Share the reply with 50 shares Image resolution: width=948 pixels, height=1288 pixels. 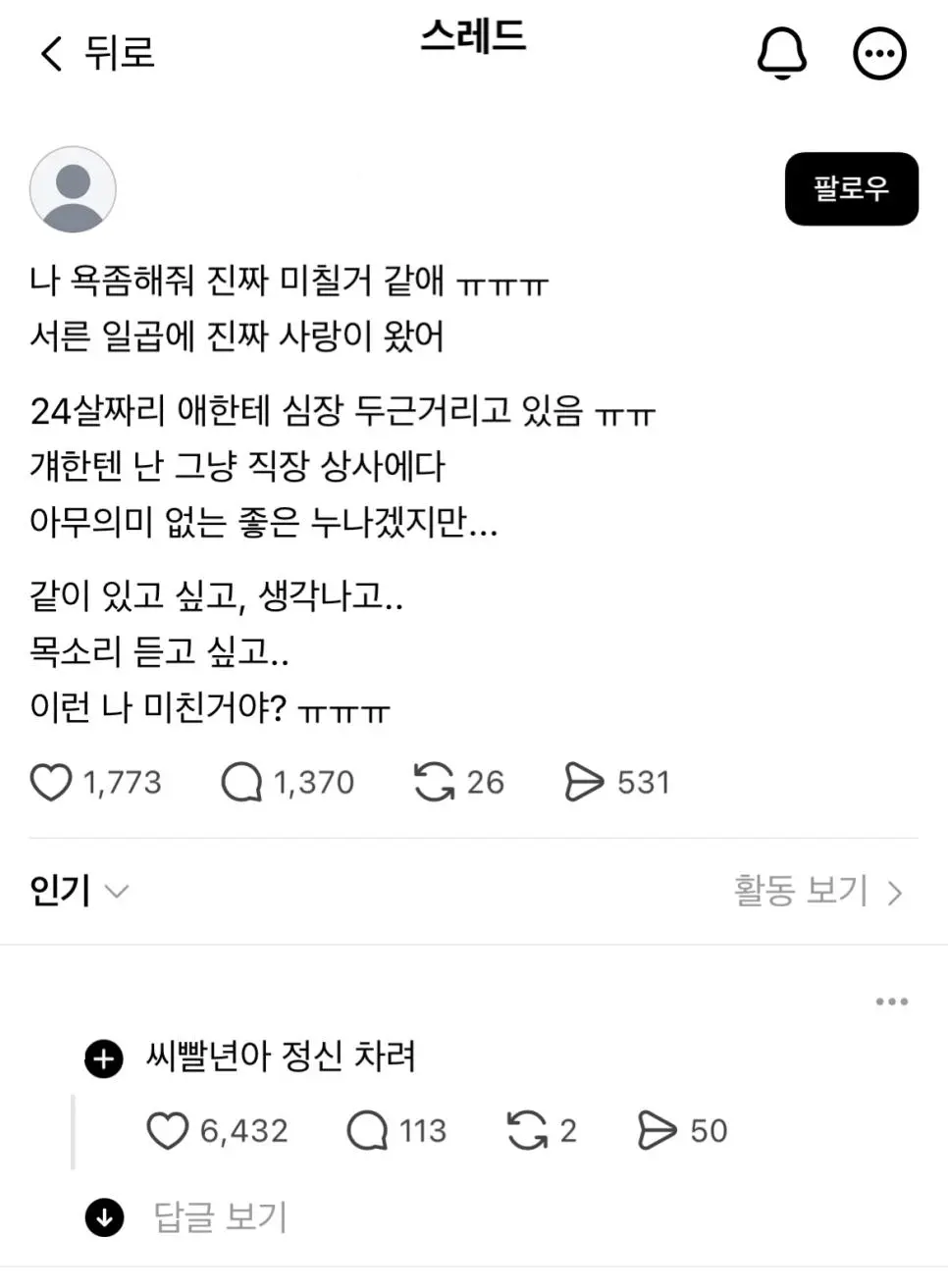coord(657,1131)
